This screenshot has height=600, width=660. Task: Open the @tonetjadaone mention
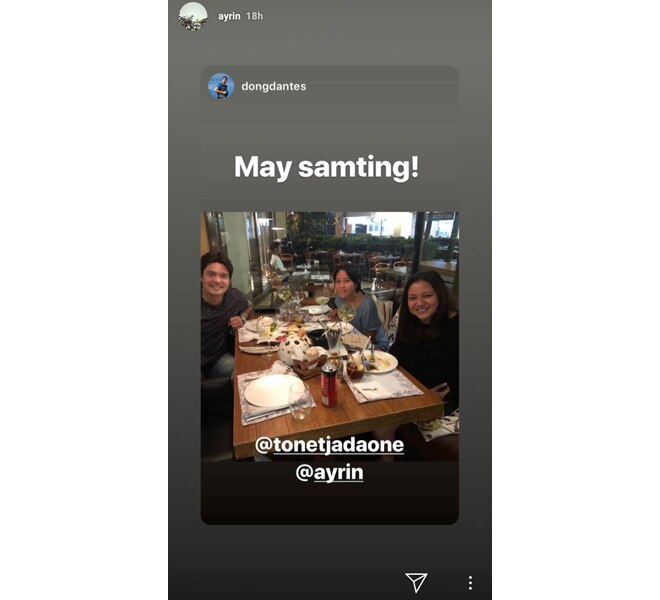click(x=329, y=446)
